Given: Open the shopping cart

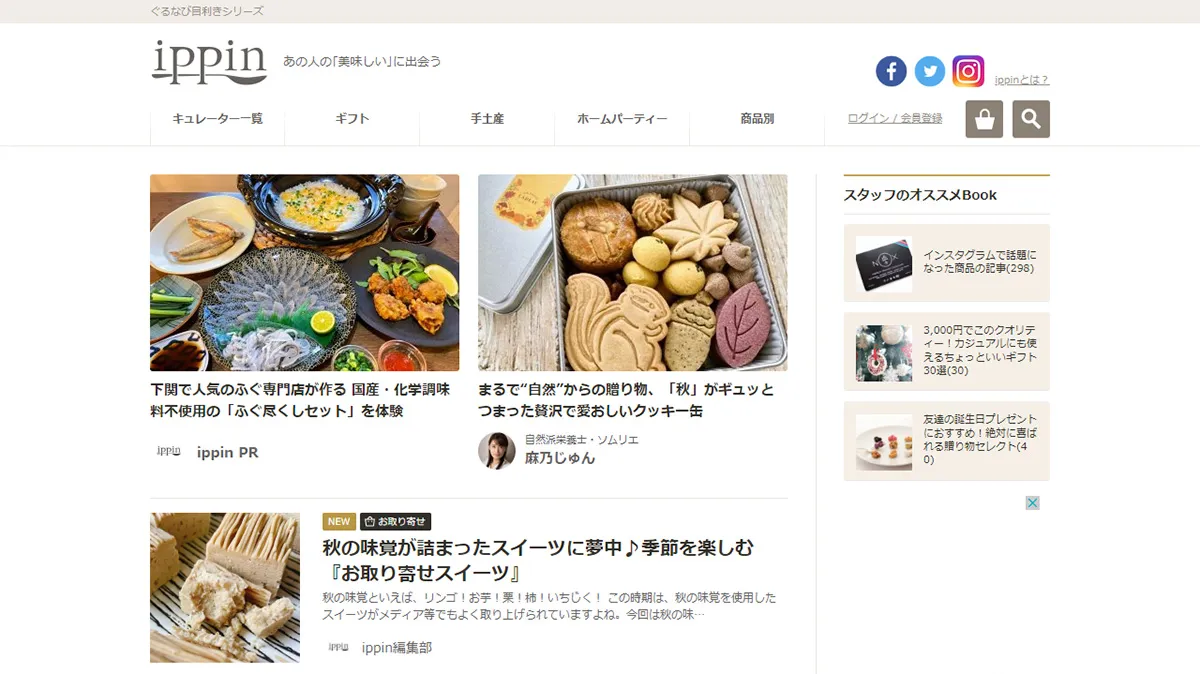Looking at the screenshot, I should (984, 119).
